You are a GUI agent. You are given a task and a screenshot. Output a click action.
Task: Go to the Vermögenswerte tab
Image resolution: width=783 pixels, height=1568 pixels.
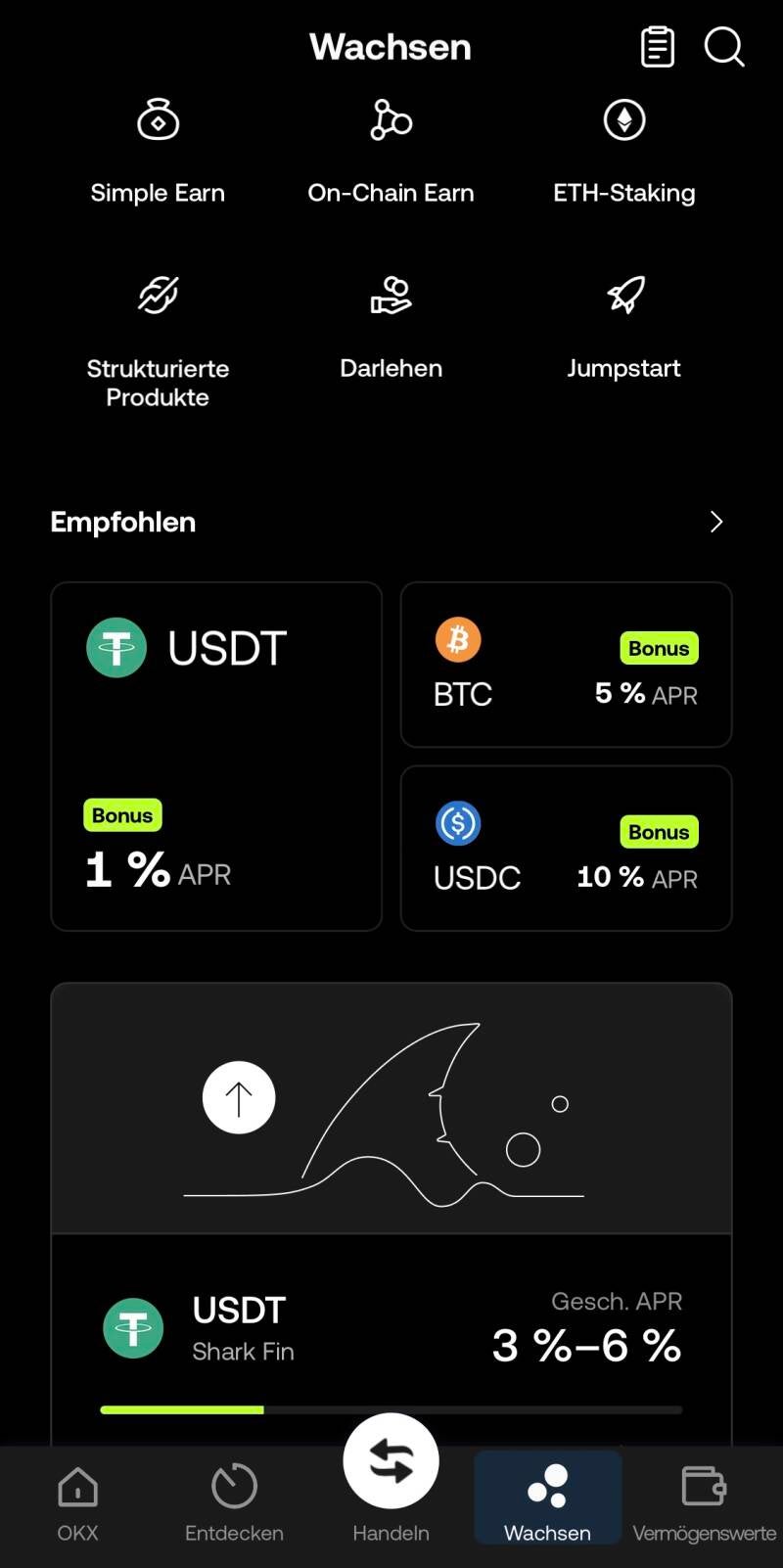pyautogui.click(x=704, y=1501)
